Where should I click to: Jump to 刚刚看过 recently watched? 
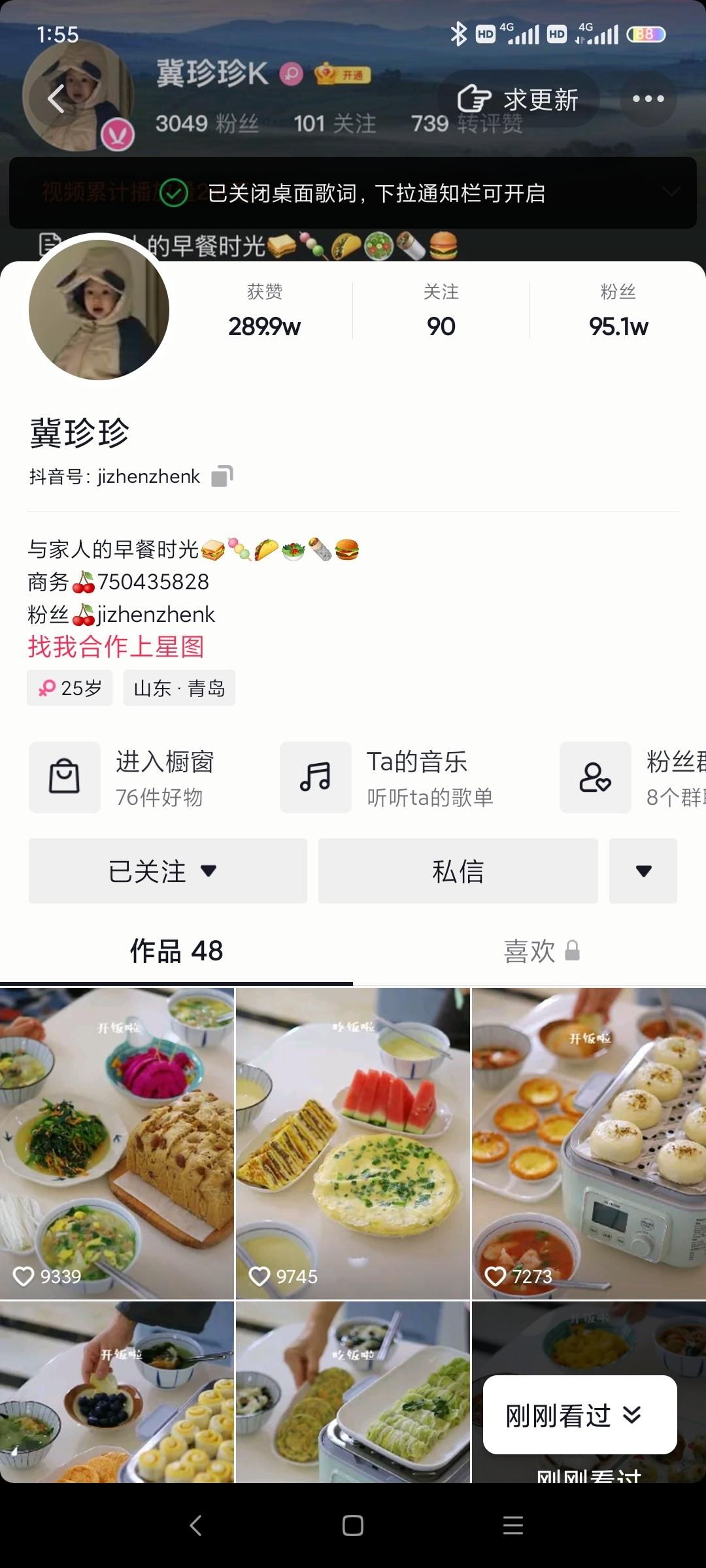tap(579, 1415)
